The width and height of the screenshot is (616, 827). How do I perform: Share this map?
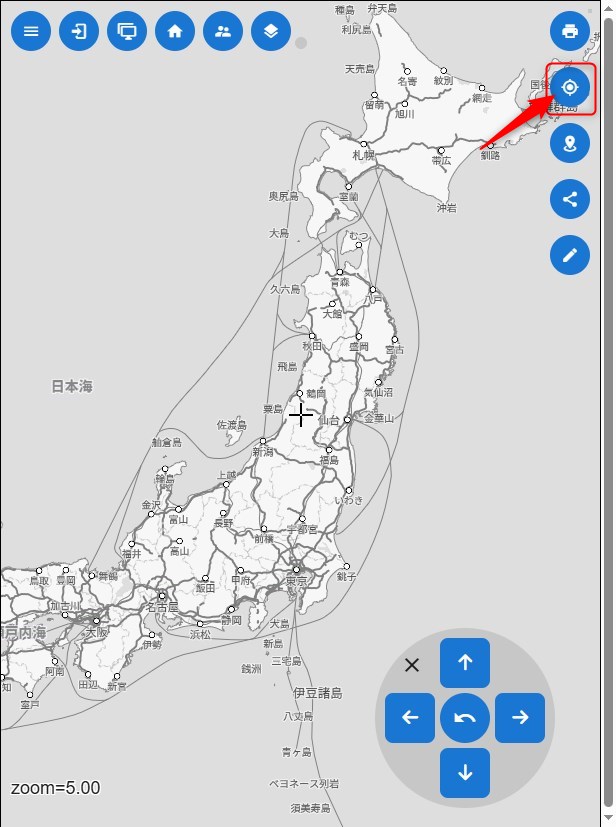570,199
